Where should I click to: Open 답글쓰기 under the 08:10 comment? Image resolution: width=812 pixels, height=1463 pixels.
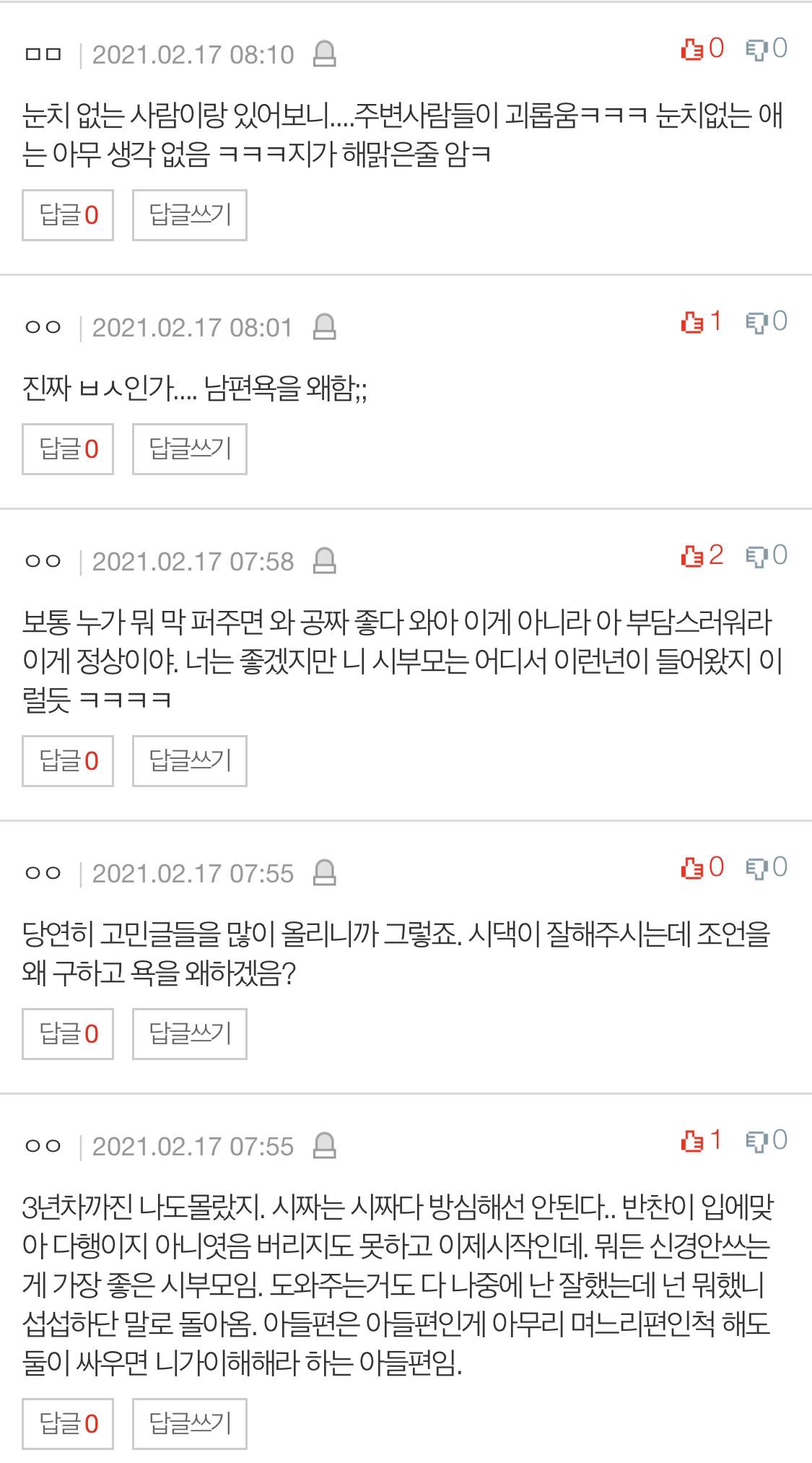(189, 215)
